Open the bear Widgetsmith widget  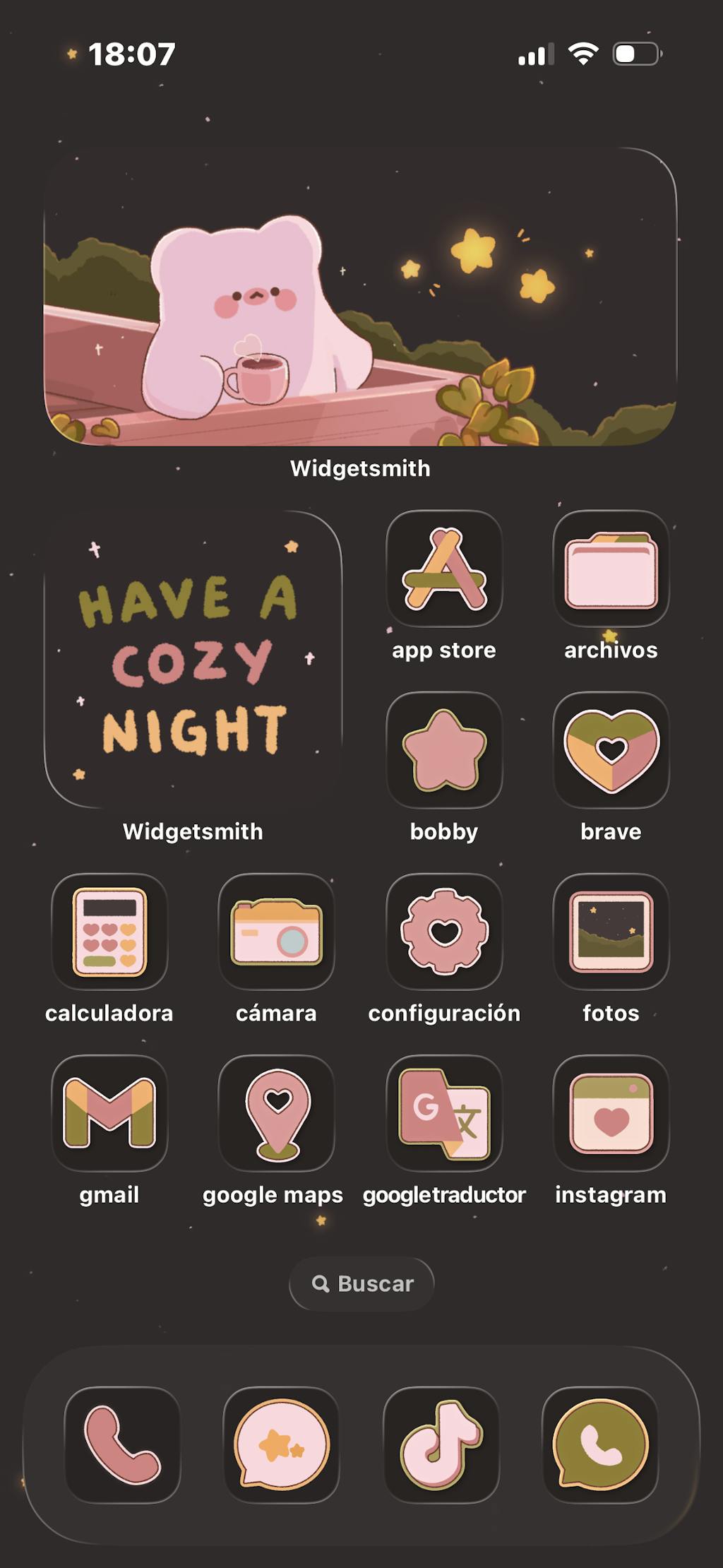tap(360, 297)
